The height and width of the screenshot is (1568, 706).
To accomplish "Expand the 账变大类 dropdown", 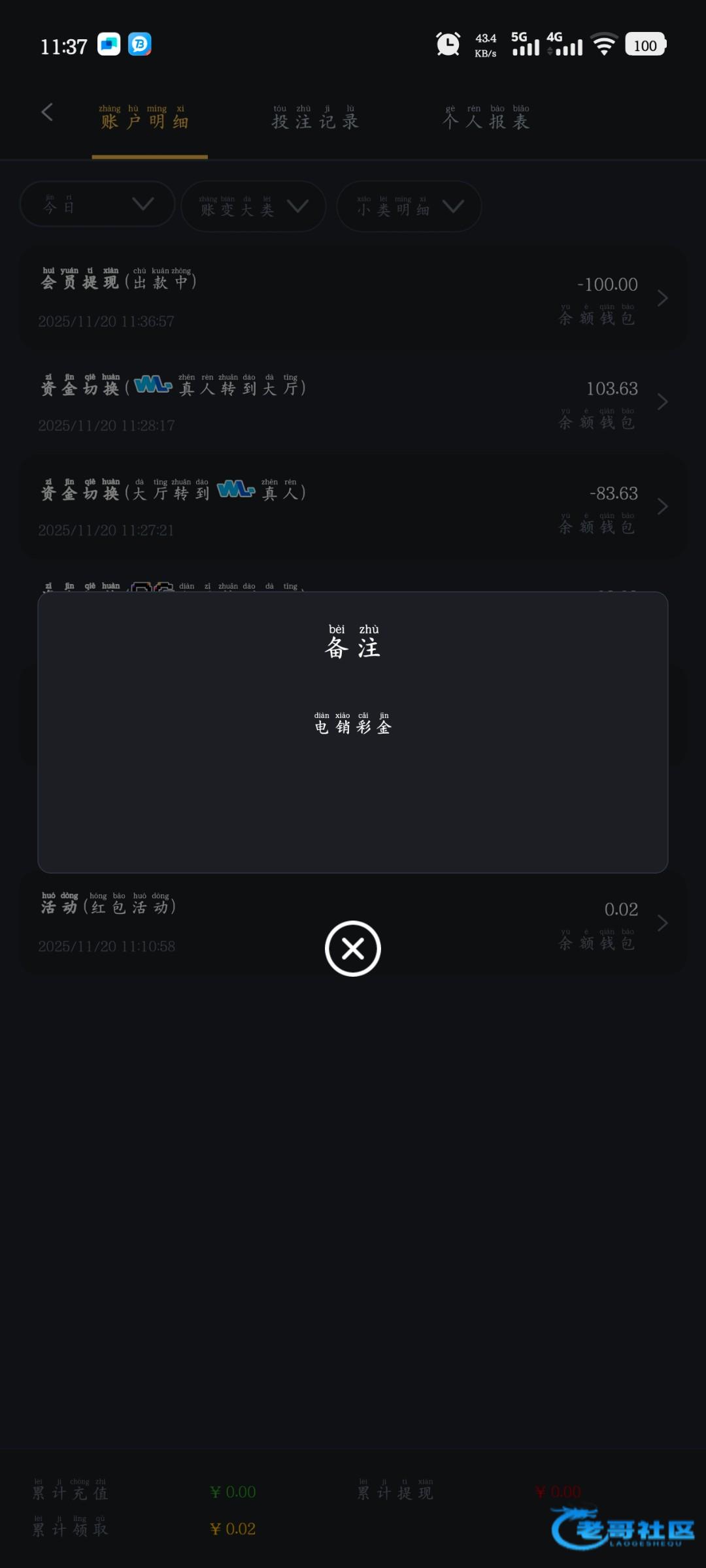I will pyautogui.click(x=254, y=206).
